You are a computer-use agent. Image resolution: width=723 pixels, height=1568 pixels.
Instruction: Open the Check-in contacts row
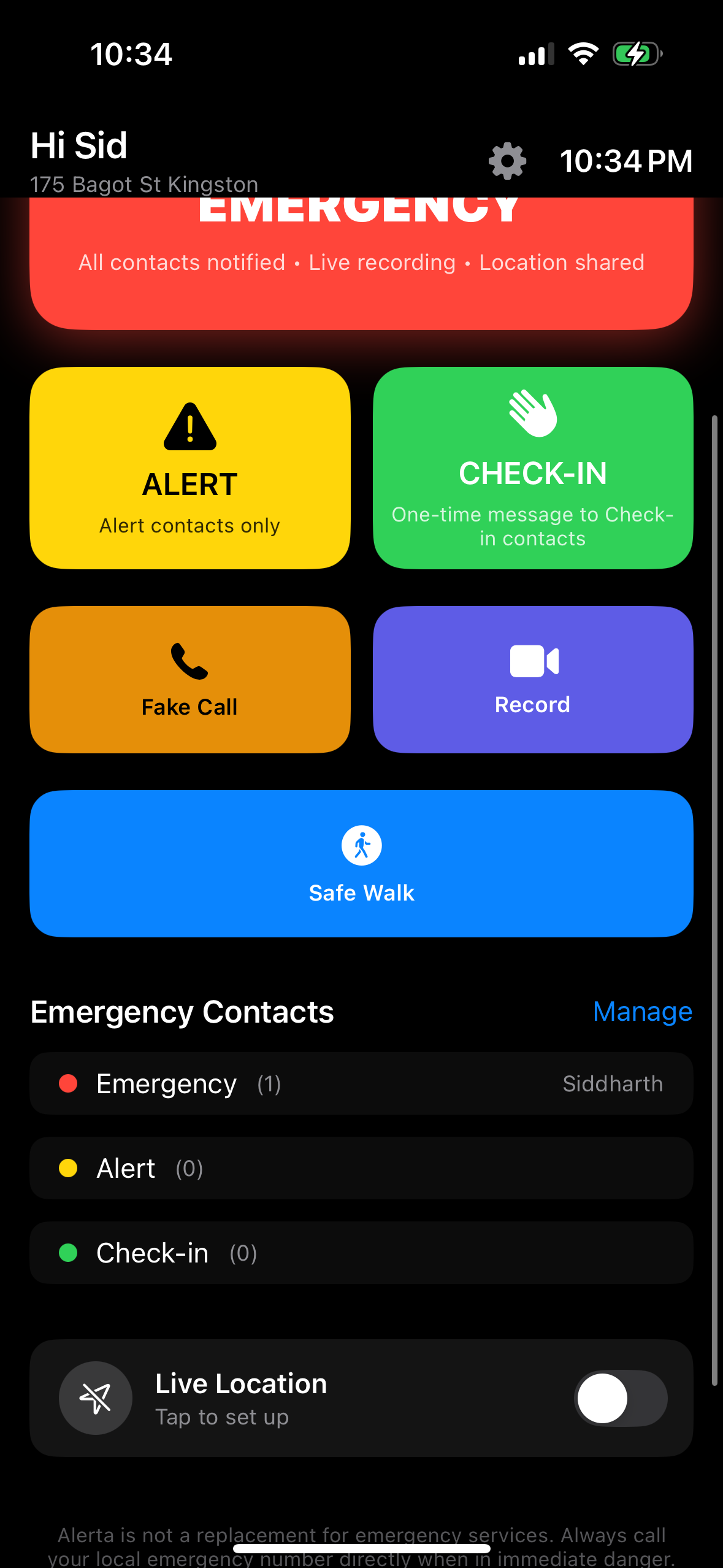pyautogui.click(x=361, y=1253)
